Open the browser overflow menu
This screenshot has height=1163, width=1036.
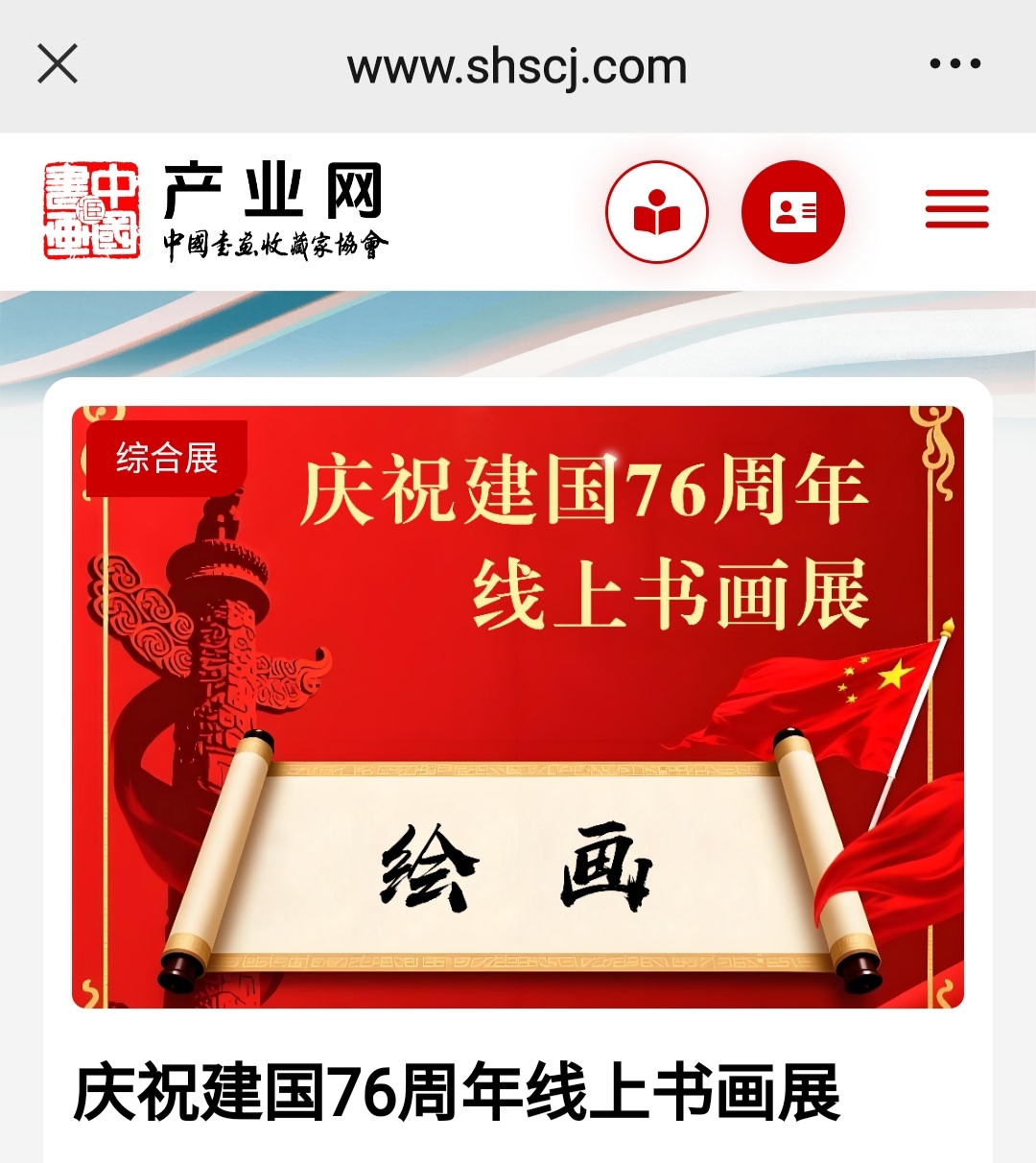(x=954, y=64)
